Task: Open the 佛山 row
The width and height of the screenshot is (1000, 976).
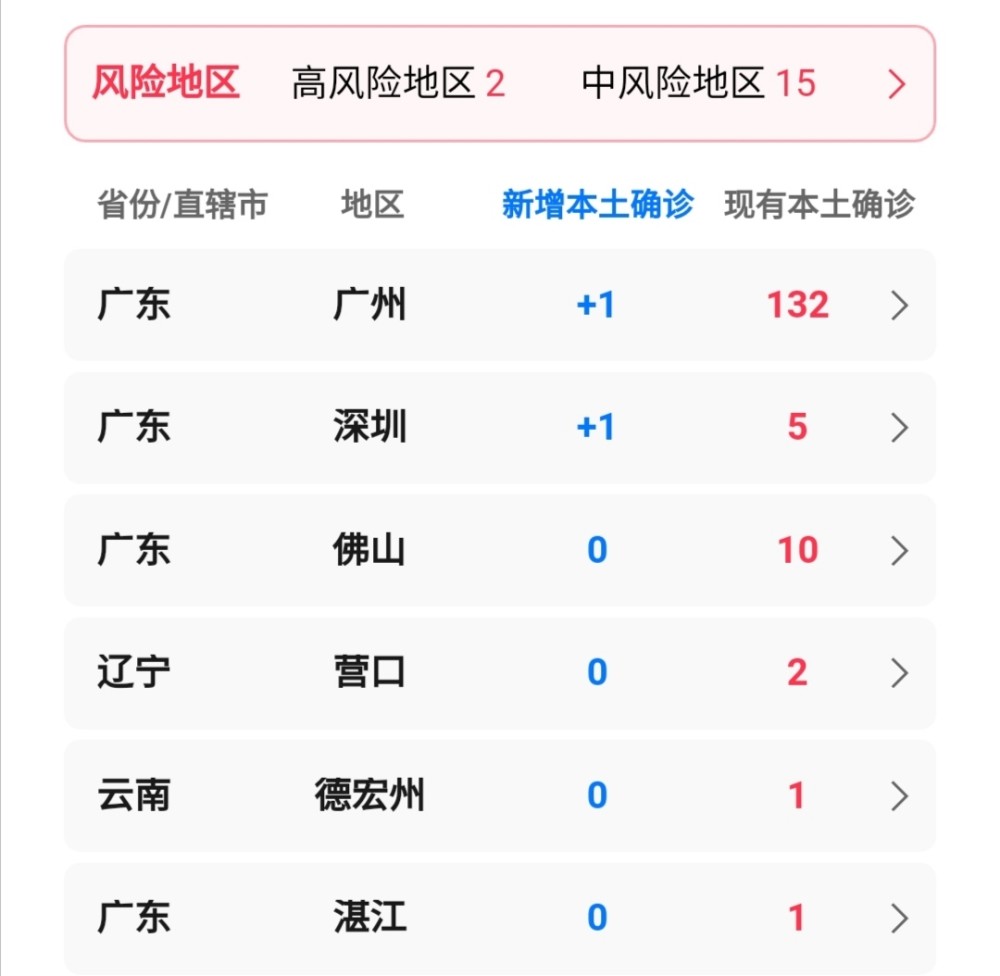Action: (500, 550)
